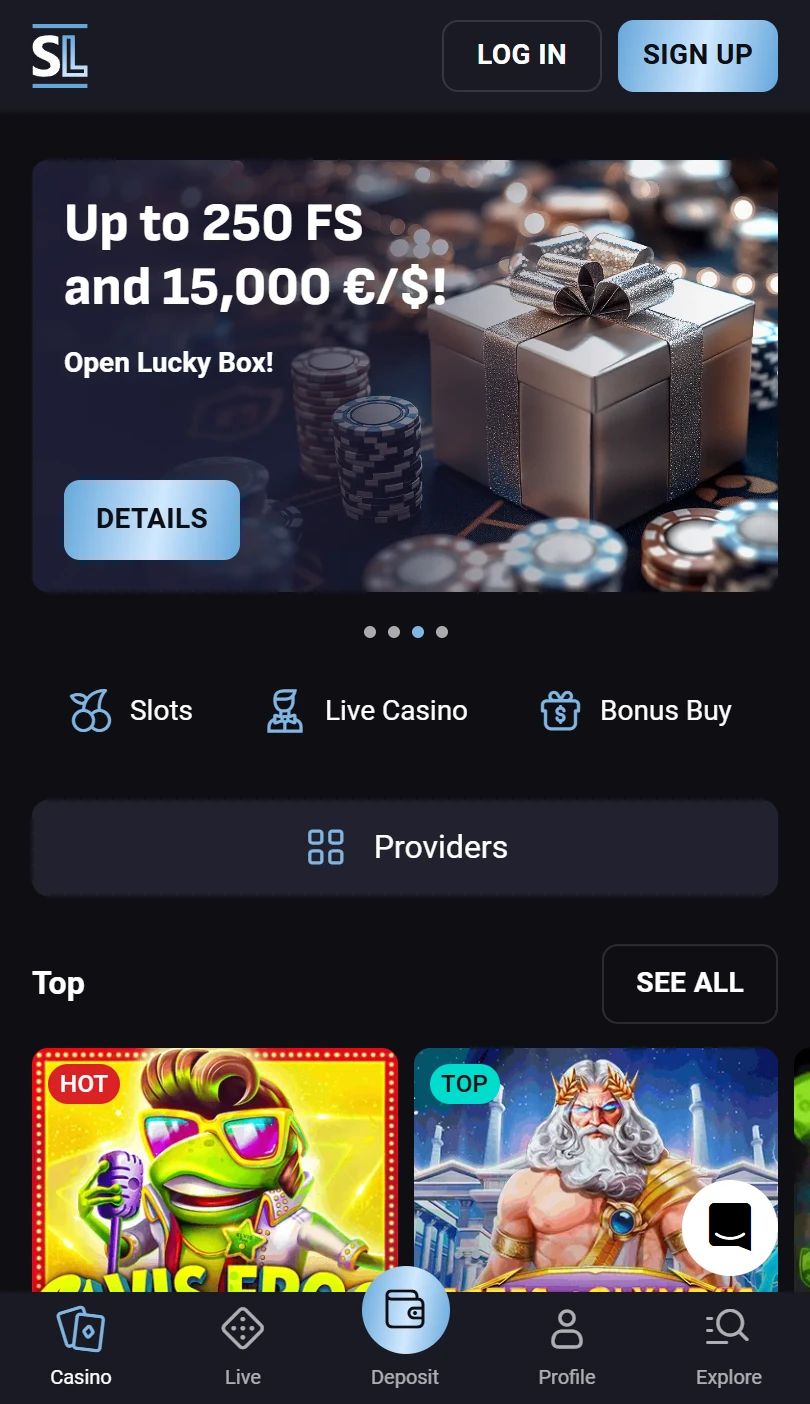This screenshot has width=810, height=1404.
Task: Go to home via the SL logo
Action: pos(60,56)
